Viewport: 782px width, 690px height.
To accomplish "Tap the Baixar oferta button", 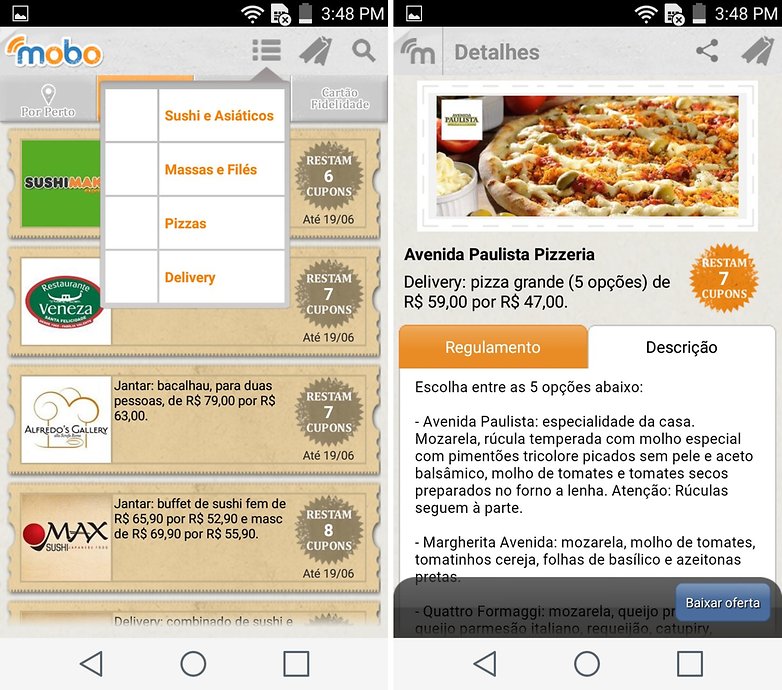I will tap(722, 602).
